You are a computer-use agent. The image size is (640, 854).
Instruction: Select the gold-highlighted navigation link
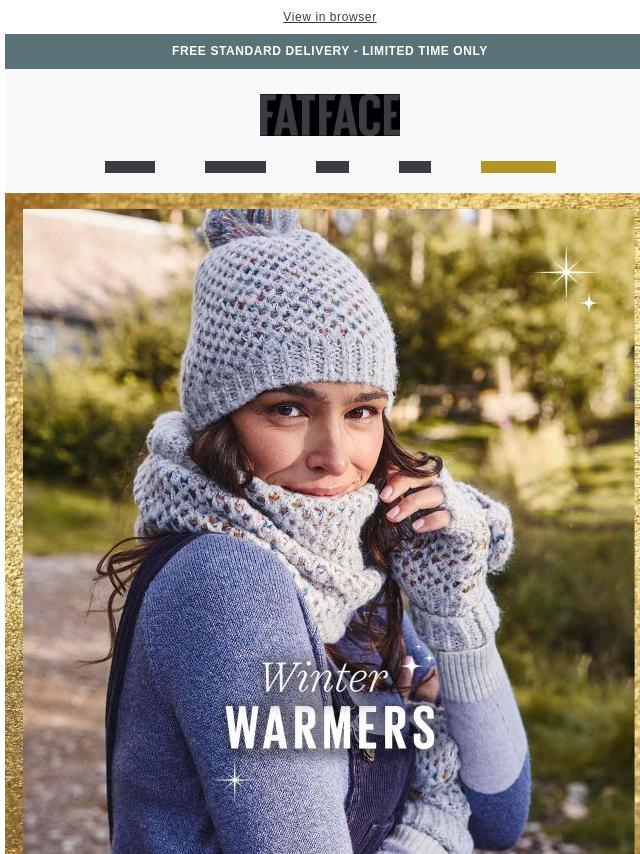(x=517, y=167)
